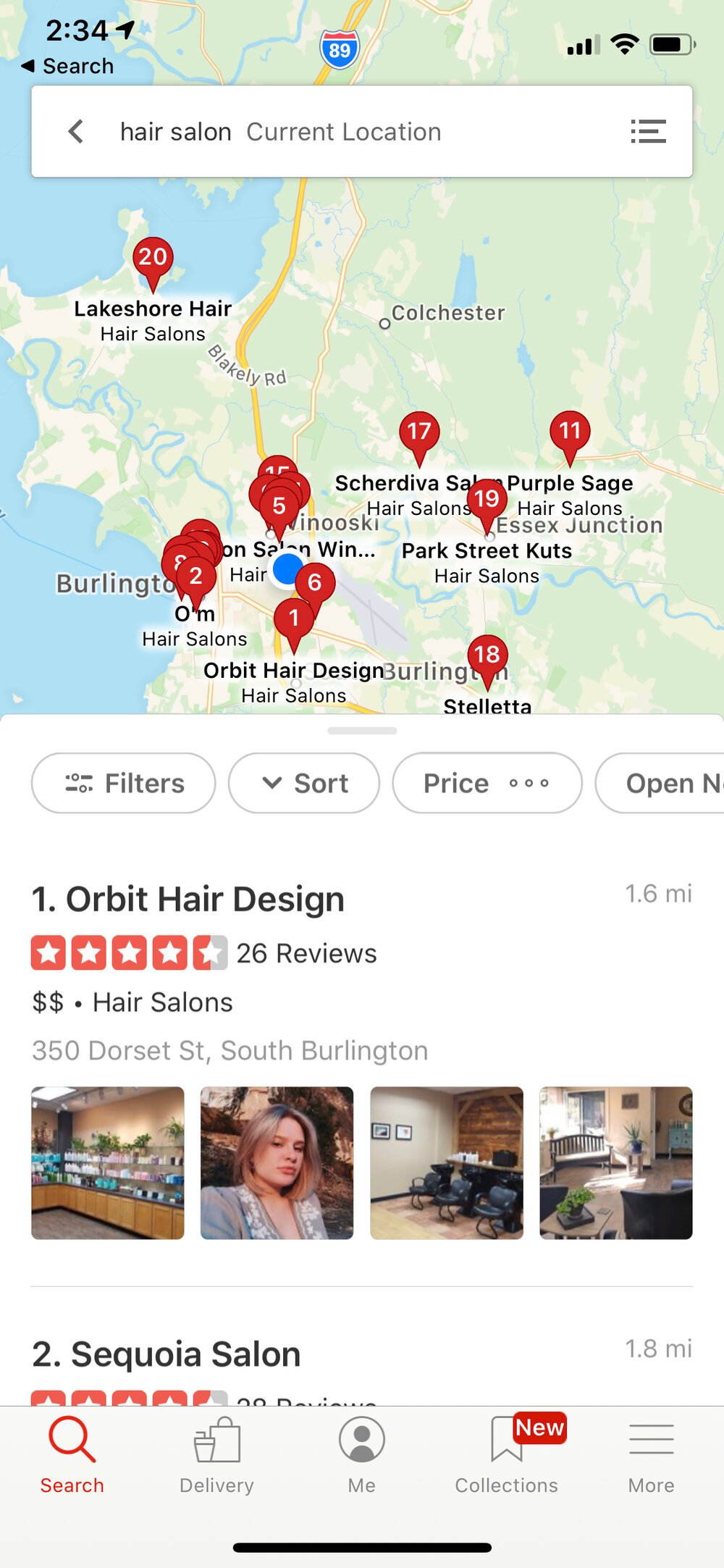Select map pin 17 Scherdiva Salon
Image resolution: width=724 pixels, height=1568 pixels.
419,433
